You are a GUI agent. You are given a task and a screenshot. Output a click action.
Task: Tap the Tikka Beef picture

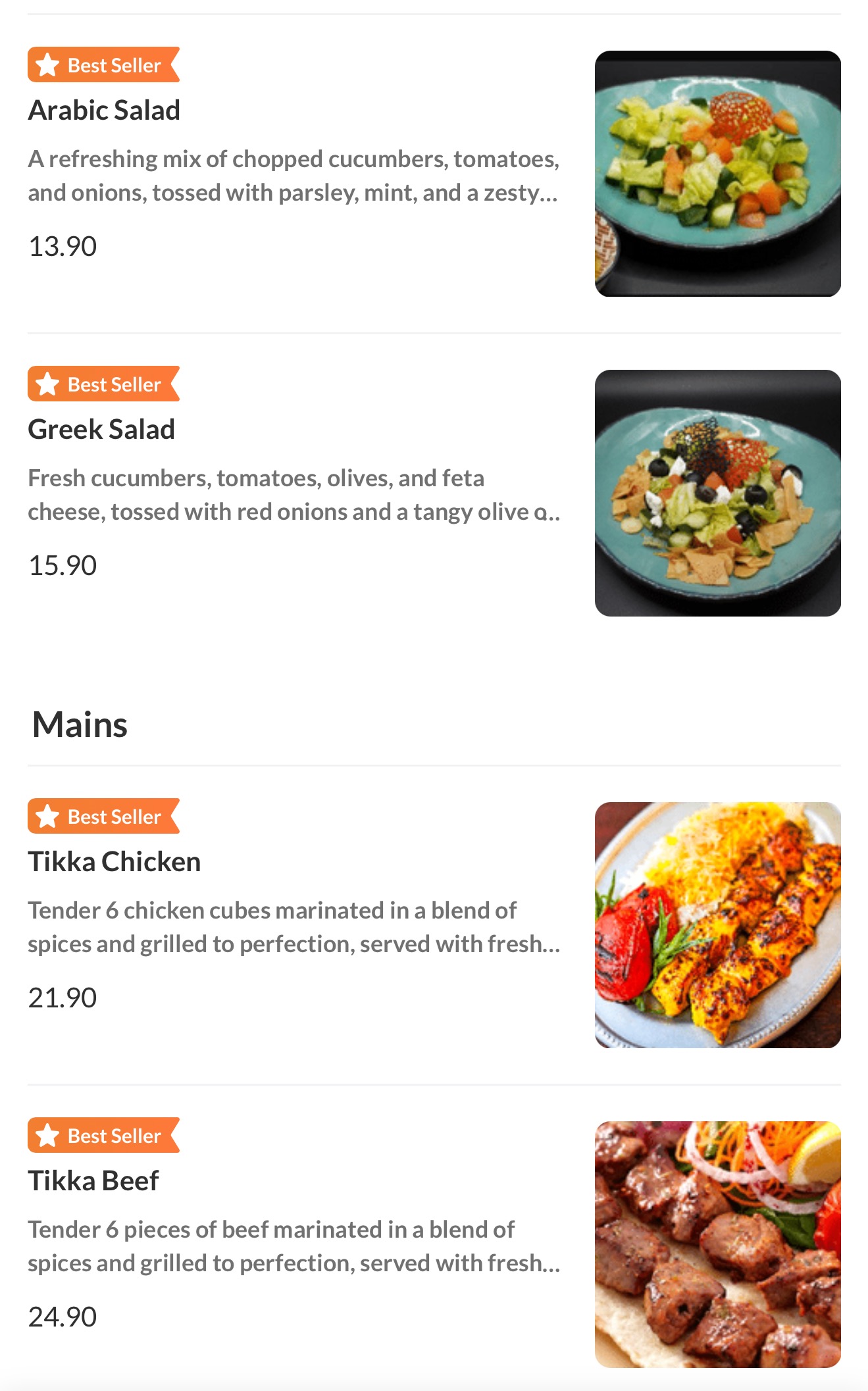point(717,1244)
